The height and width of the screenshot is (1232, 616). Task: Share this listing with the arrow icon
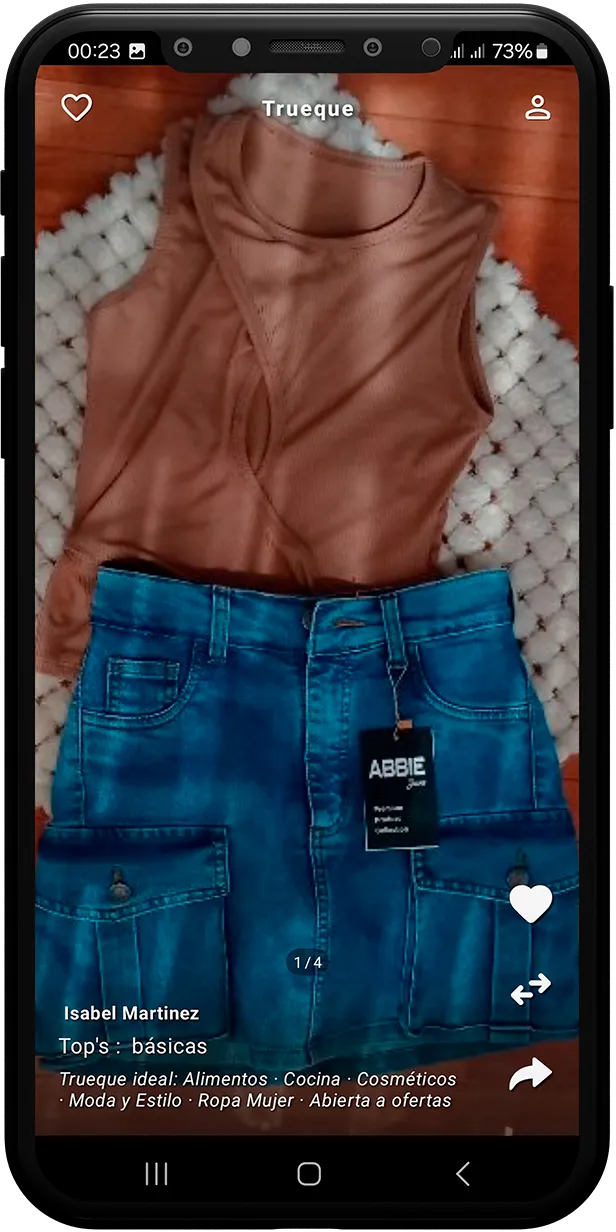[x=530, y=1074]
